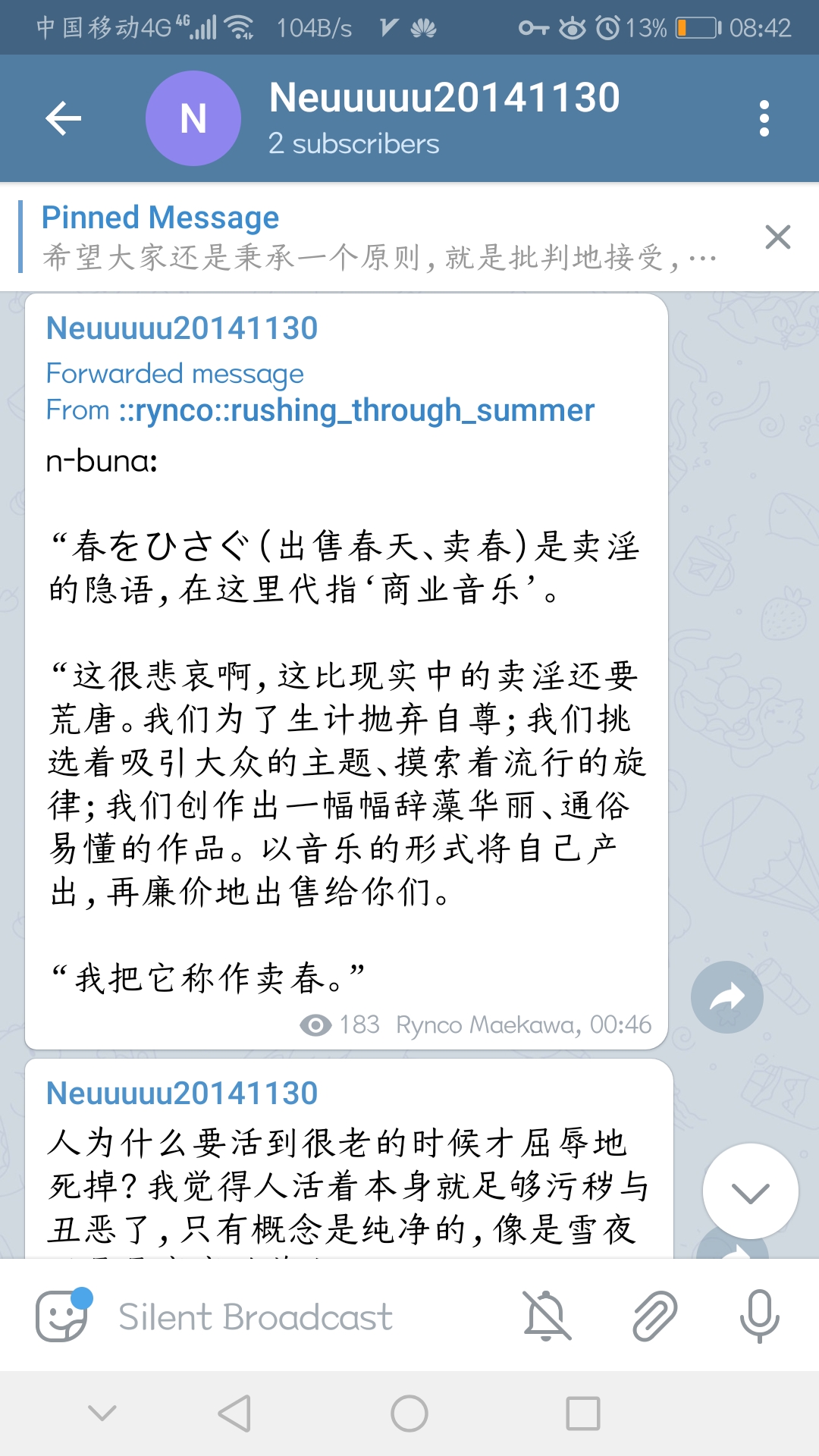Jump to the latest messages

click(x=750, y=1191)
